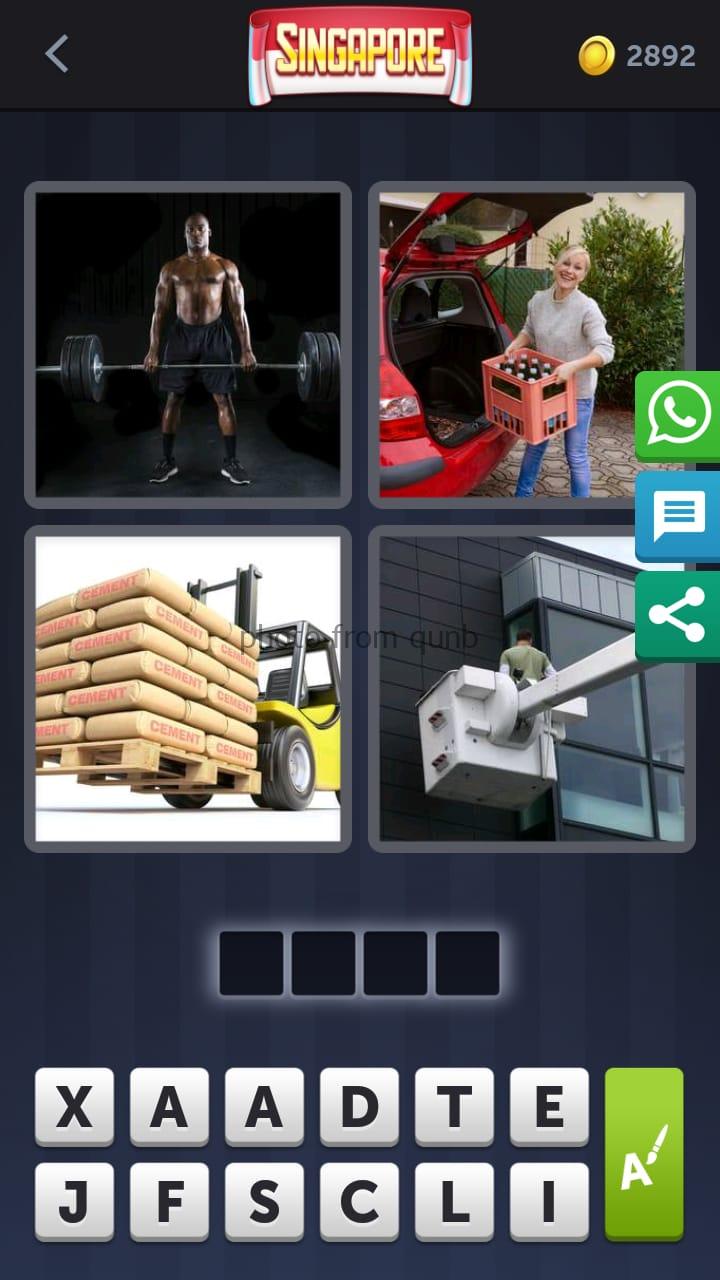The height and width of the screenshot is (1280, 720).
Task: Select the letter D tile
Action: pos(359,1105)
